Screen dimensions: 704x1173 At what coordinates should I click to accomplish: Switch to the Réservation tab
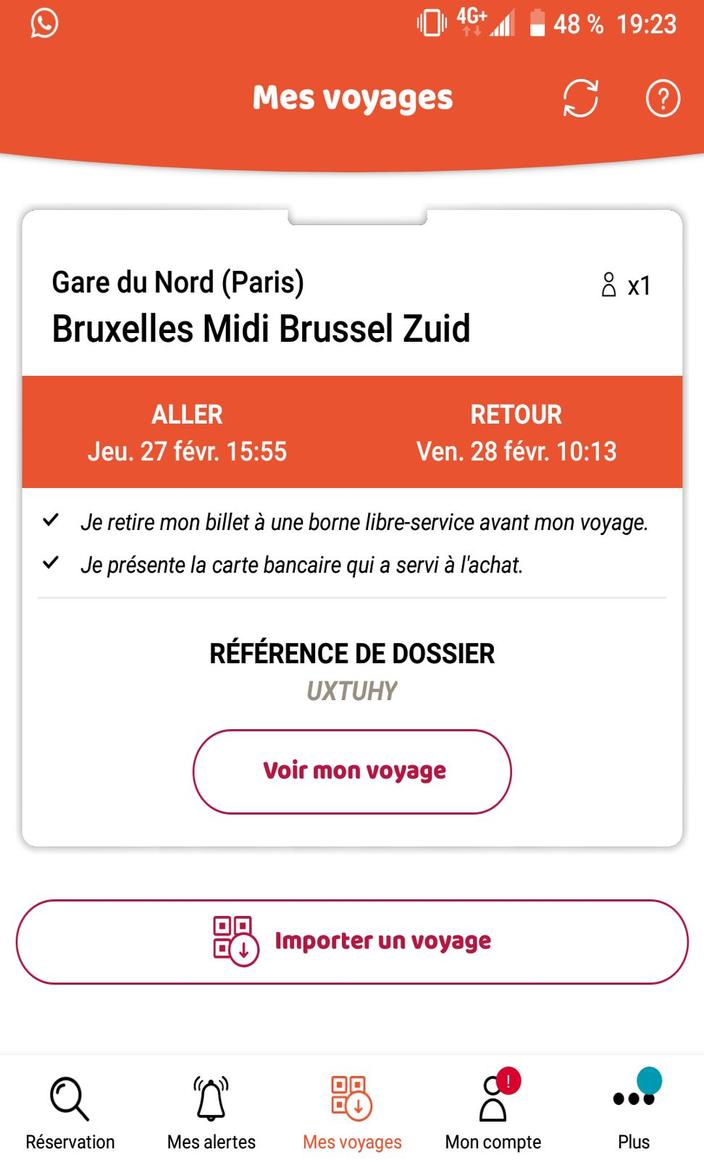tap(70, 1112)
